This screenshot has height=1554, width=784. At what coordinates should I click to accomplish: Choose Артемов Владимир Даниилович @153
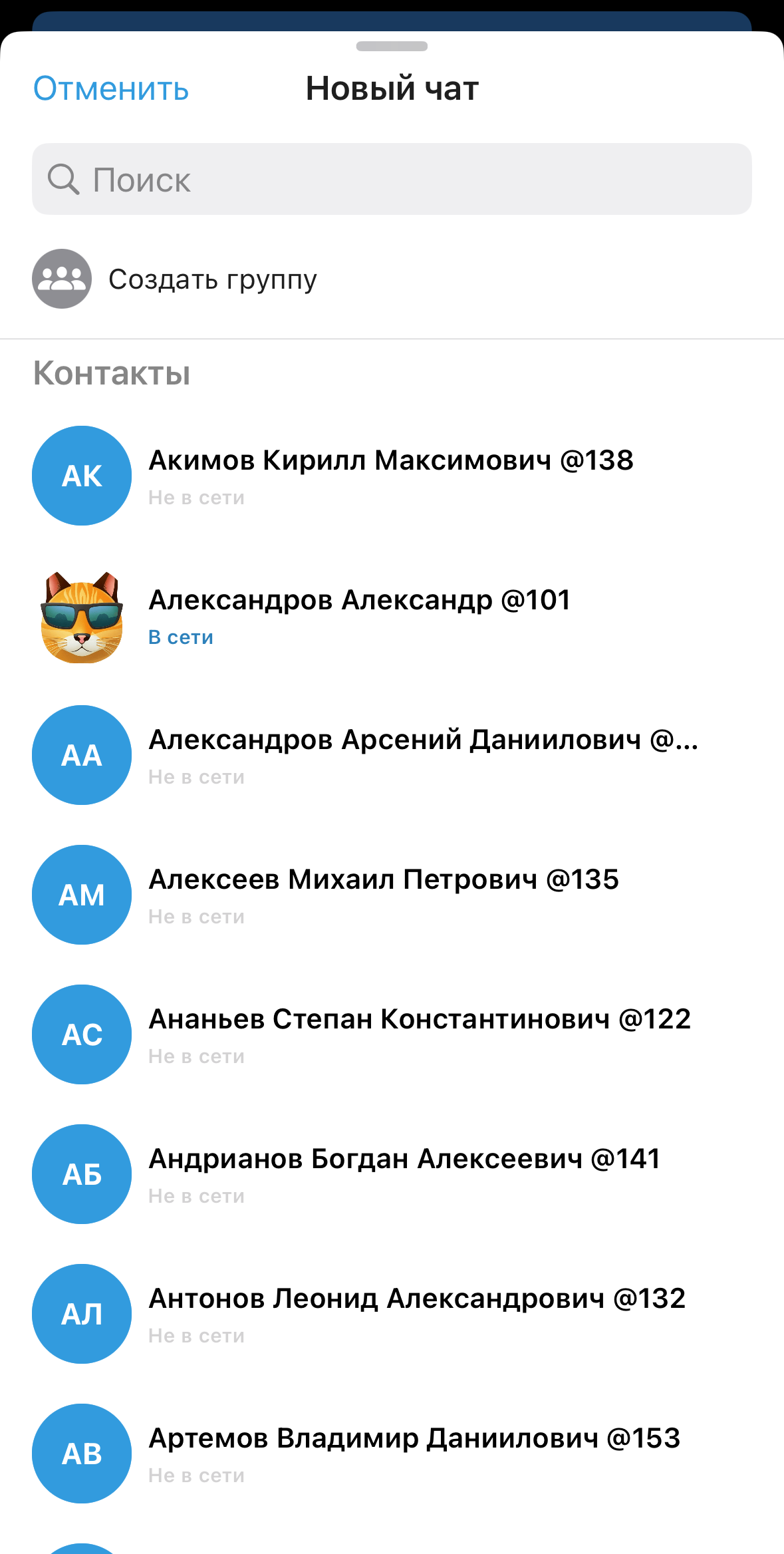pyautogui.click(x=414, y=1454)
